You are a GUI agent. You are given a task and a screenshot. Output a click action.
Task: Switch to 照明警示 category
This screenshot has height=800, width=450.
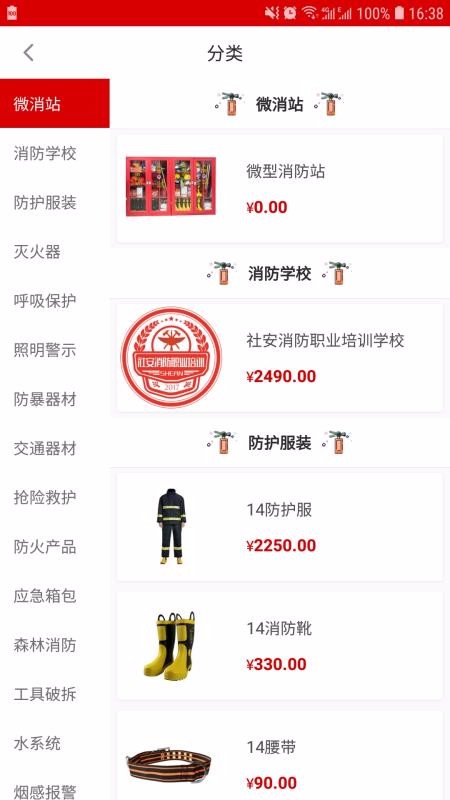(55, 349)
